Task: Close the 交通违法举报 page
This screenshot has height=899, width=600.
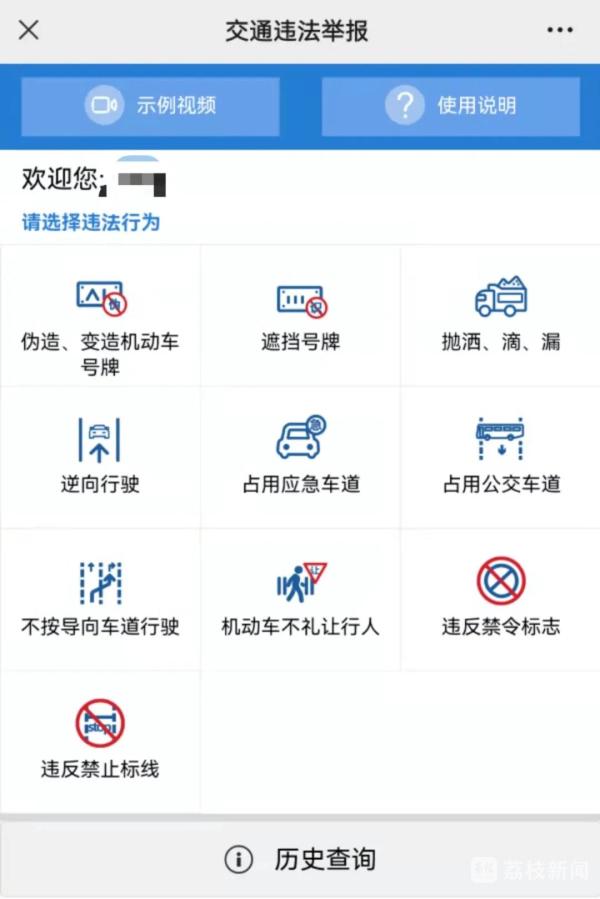Action: pos(29,30)
